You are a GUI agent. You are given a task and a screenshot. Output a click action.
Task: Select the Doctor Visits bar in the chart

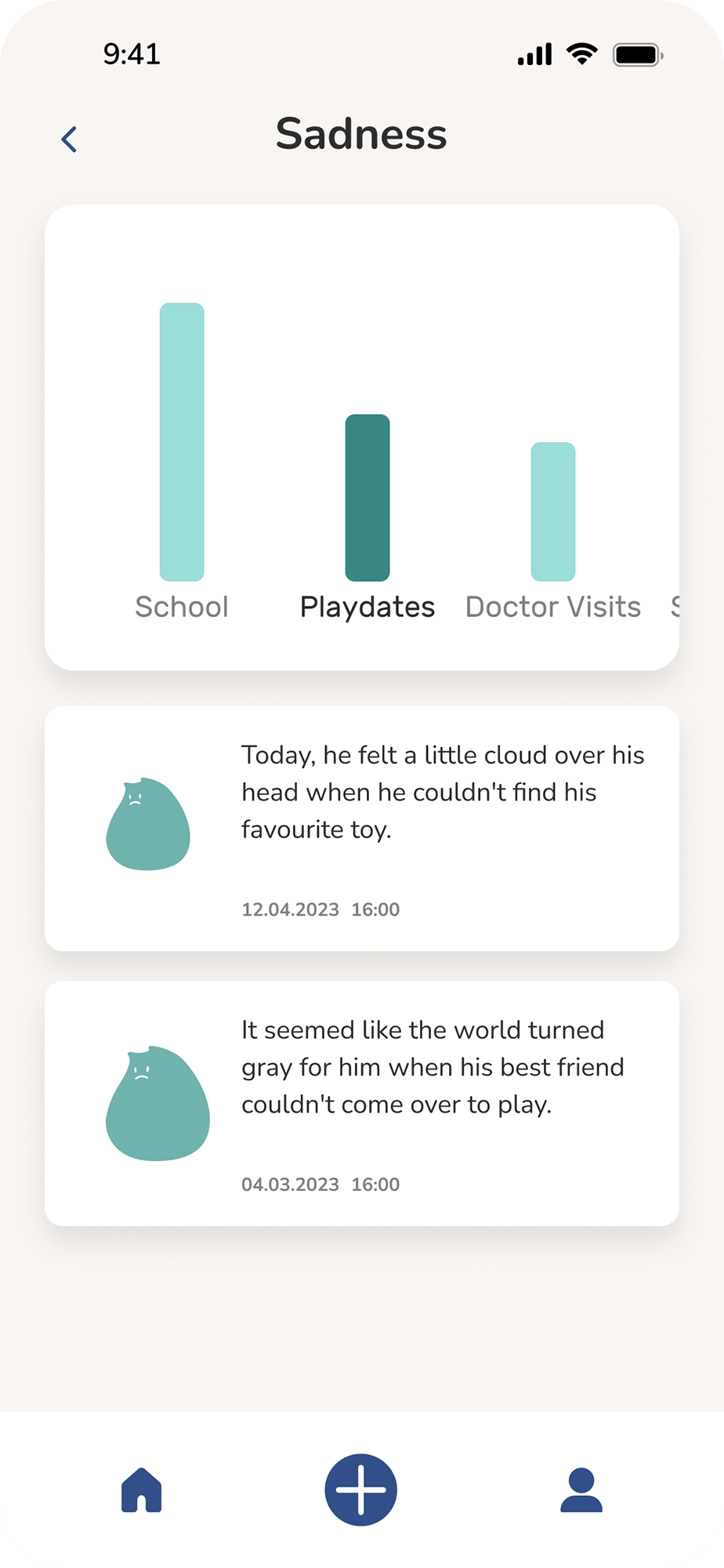(x=553, y=511)
